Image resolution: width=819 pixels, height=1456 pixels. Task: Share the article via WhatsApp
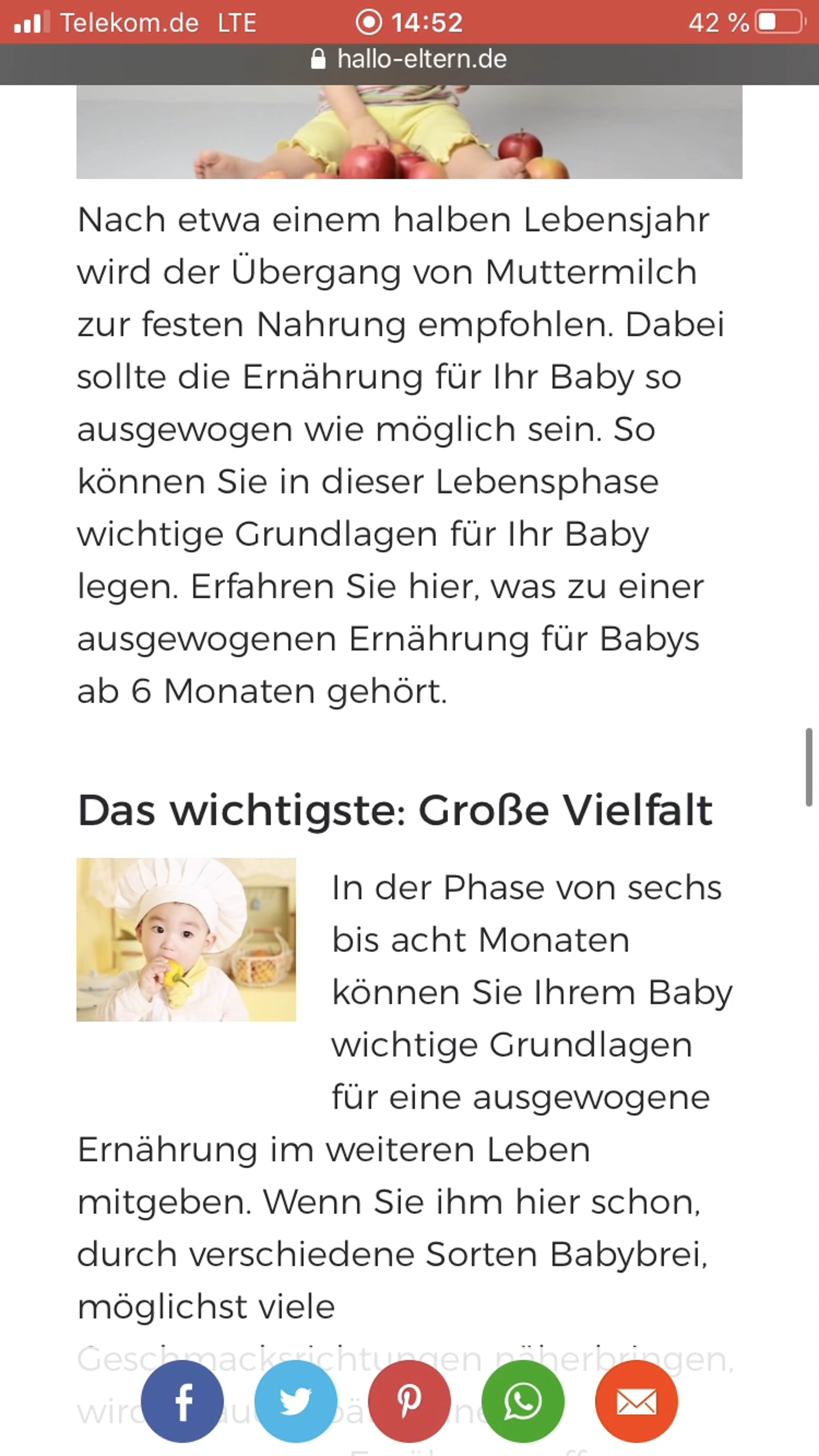click(x=523, y=1401)
